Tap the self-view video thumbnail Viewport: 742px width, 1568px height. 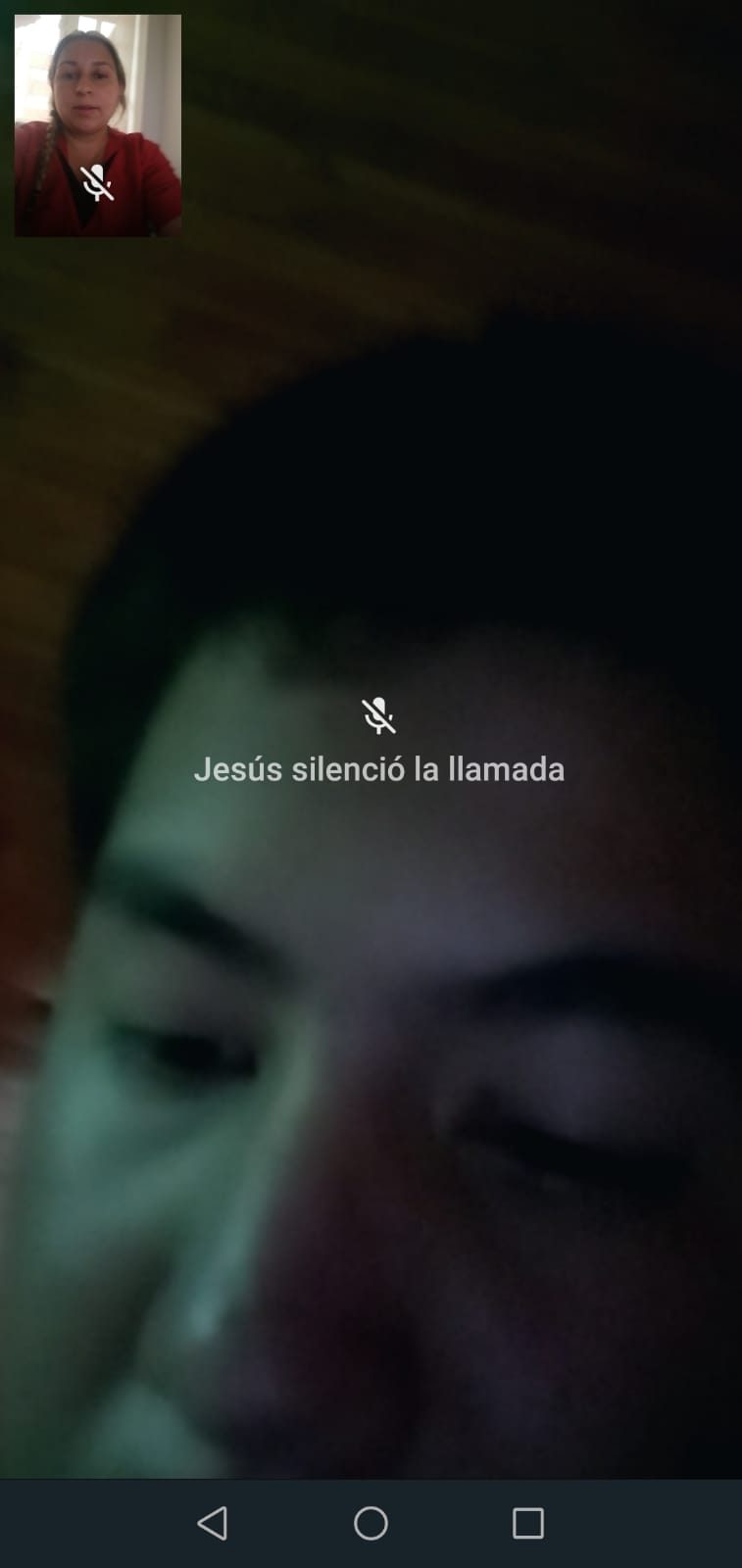point(97,125)
